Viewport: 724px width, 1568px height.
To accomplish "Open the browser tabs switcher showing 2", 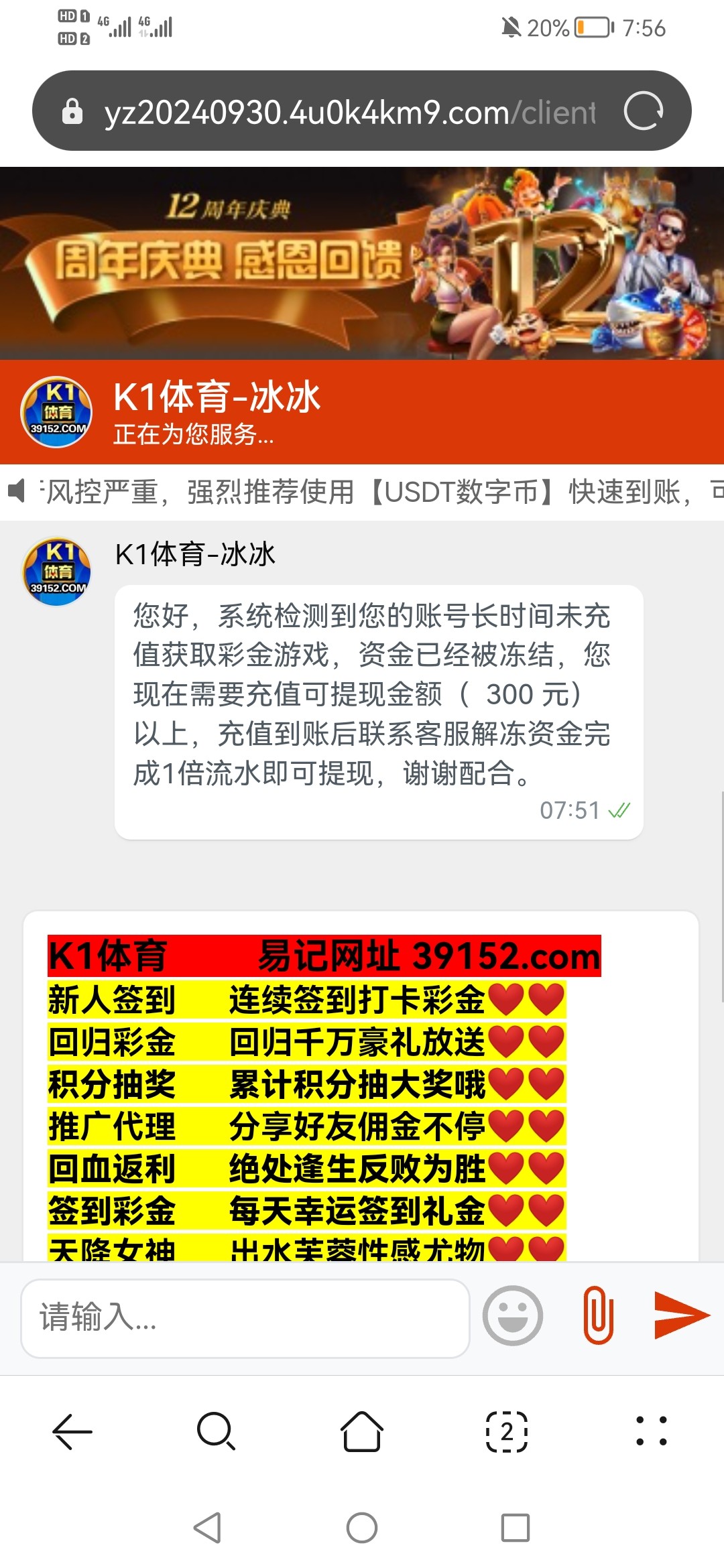I will point(507,1432).
